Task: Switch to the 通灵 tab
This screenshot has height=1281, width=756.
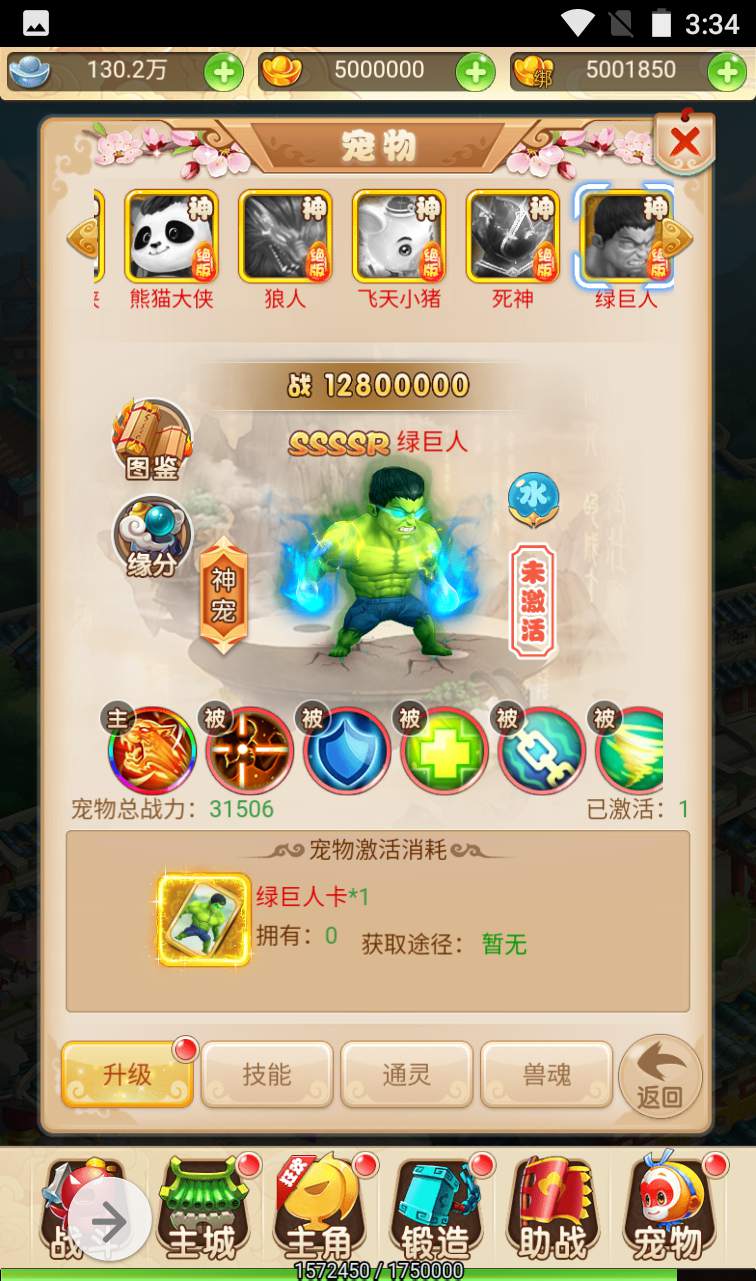Action: 407,1074
